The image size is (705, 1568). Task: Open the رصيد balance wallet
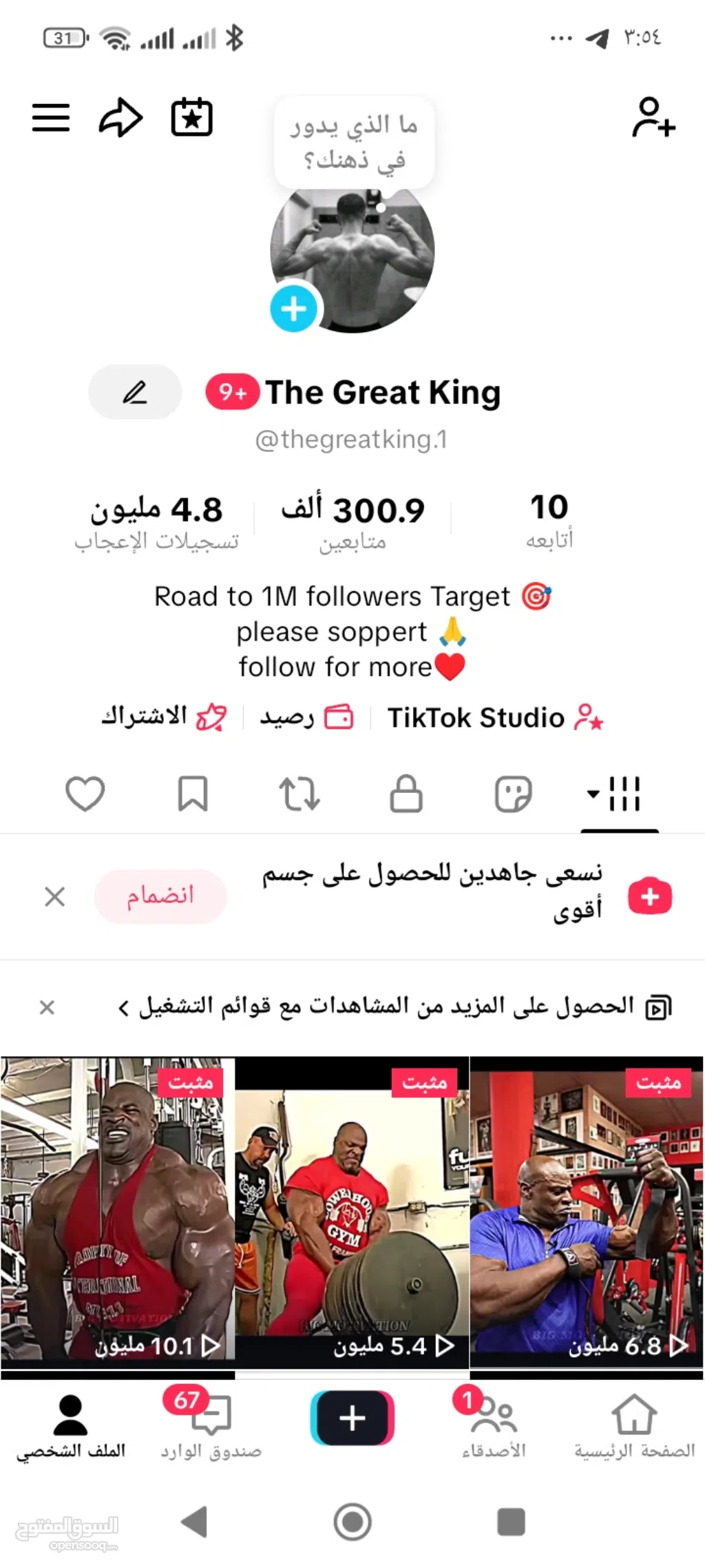(306, 718)
